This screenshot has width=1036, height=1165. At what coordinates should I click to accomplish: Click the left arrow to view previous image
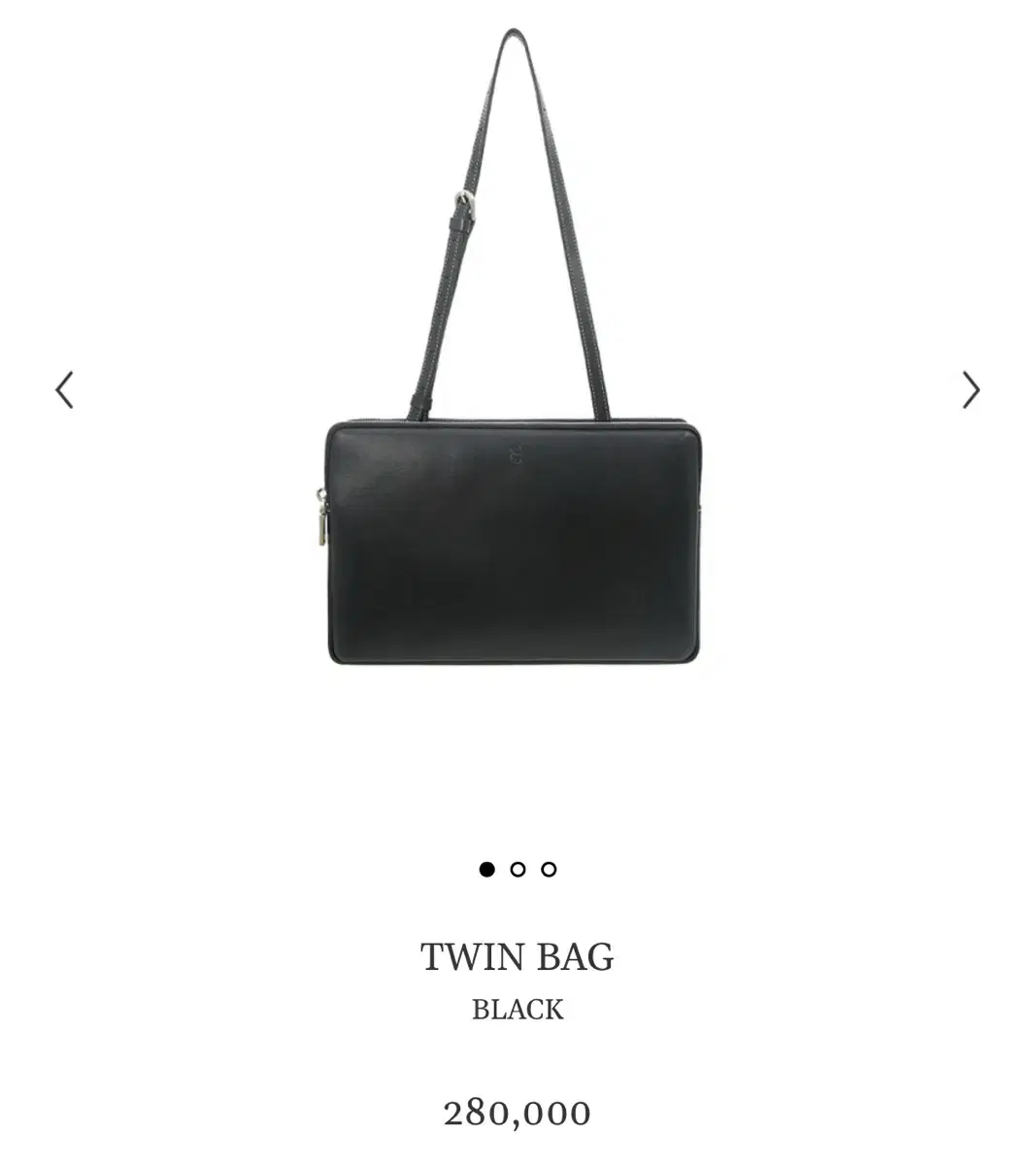click(x=64, y=389)
